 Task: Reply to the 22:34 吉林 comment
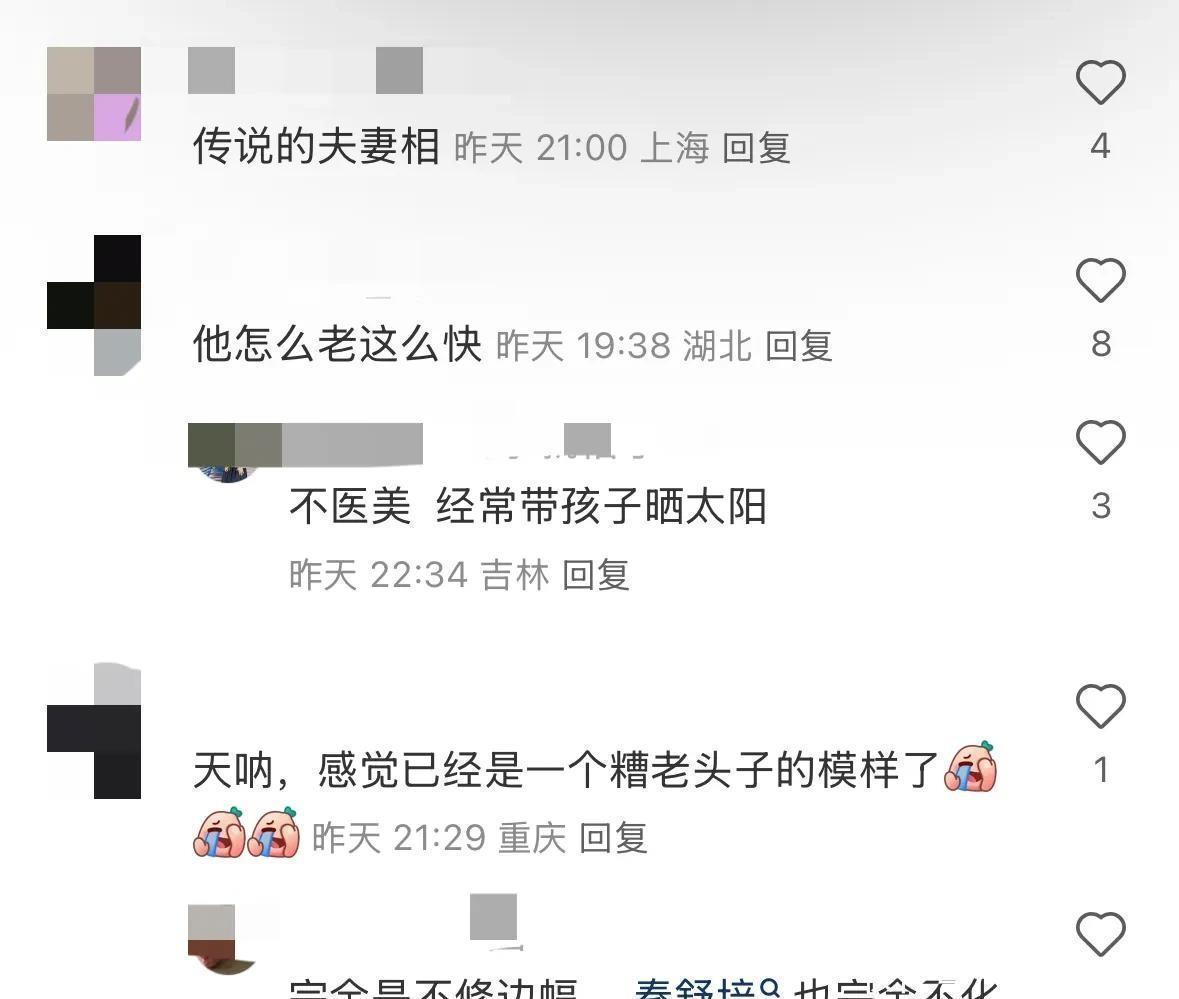596,575
